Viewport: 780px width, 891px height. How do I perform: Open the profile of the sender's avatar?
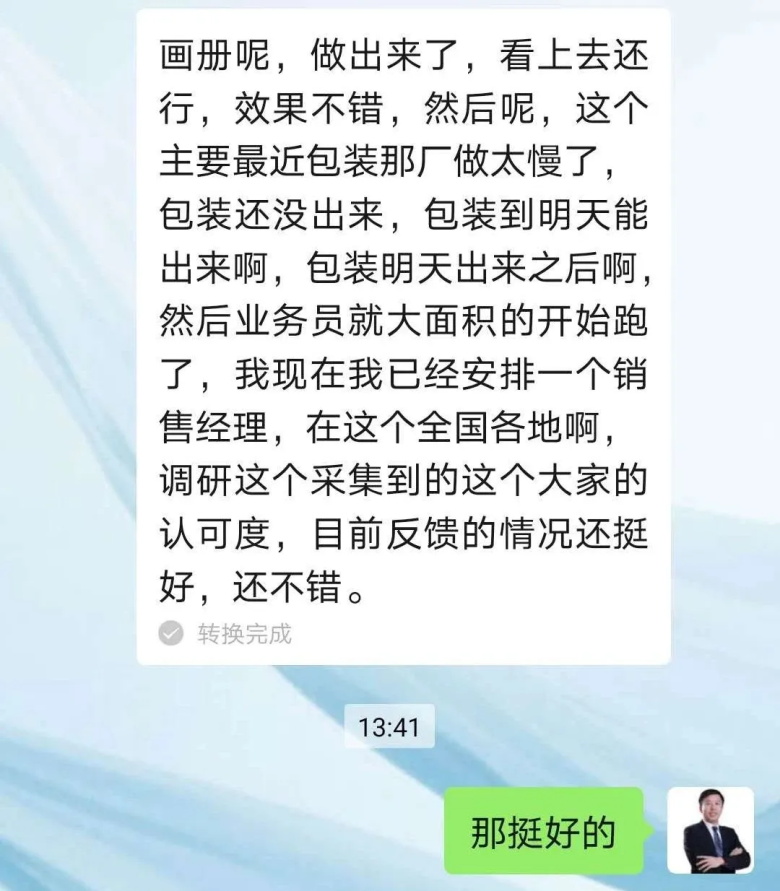(710, 829)
